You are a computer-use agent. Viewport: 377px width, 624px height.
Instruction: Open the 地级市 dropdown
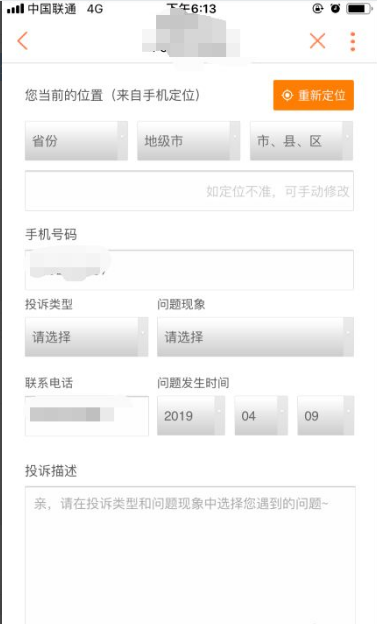tap(189, 141)
